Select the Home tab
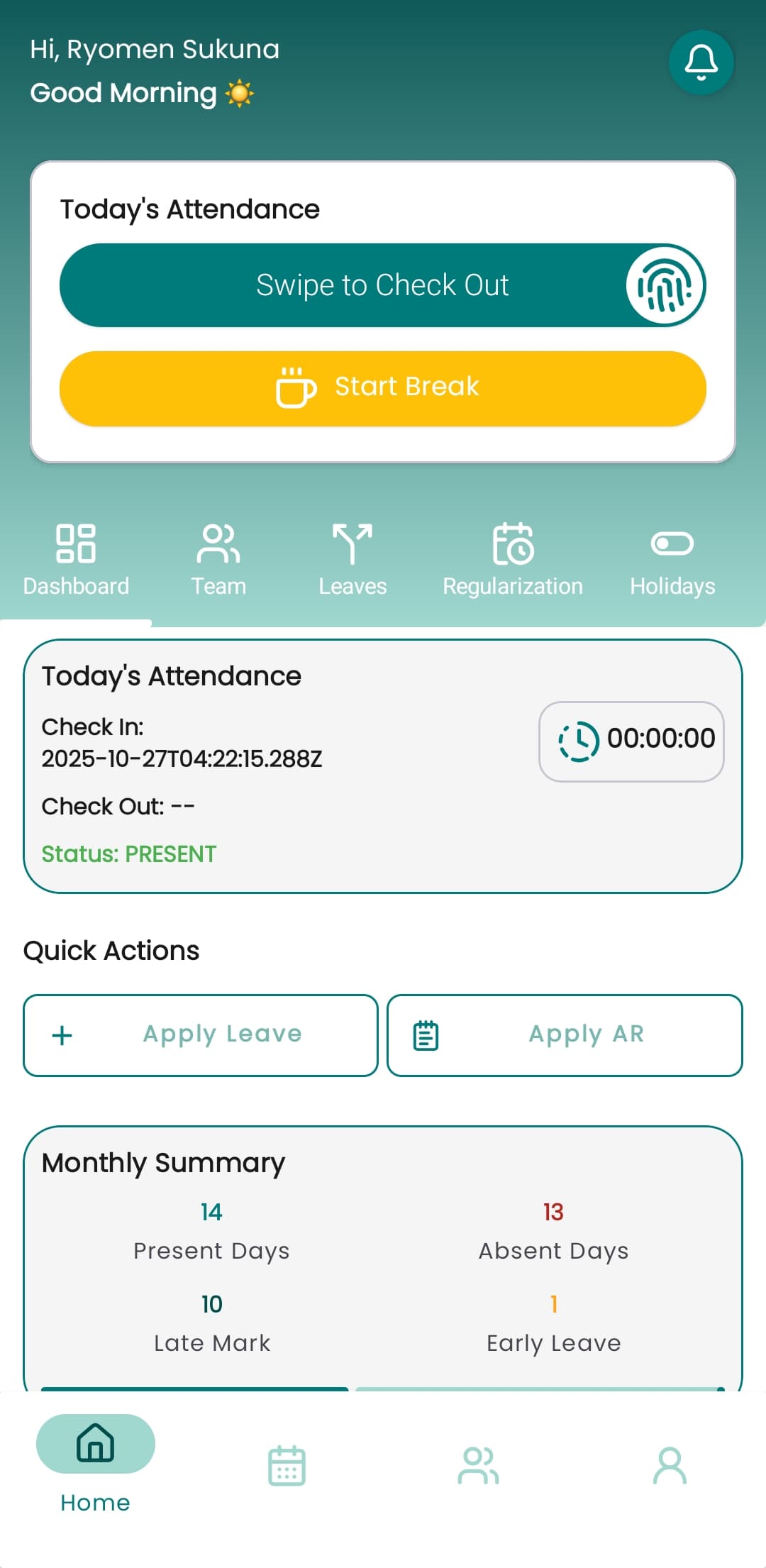 [x=95, y=1462]
